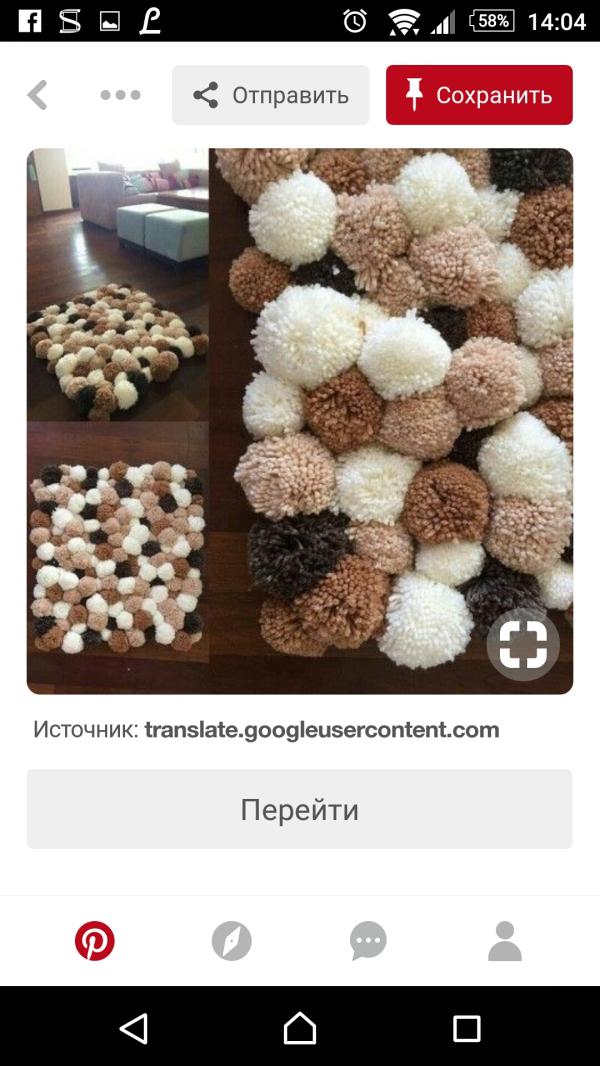Open the messages chat bubble tab
Image resolution: width=600 pixels, height=1066 pixels.
(368, 941)
